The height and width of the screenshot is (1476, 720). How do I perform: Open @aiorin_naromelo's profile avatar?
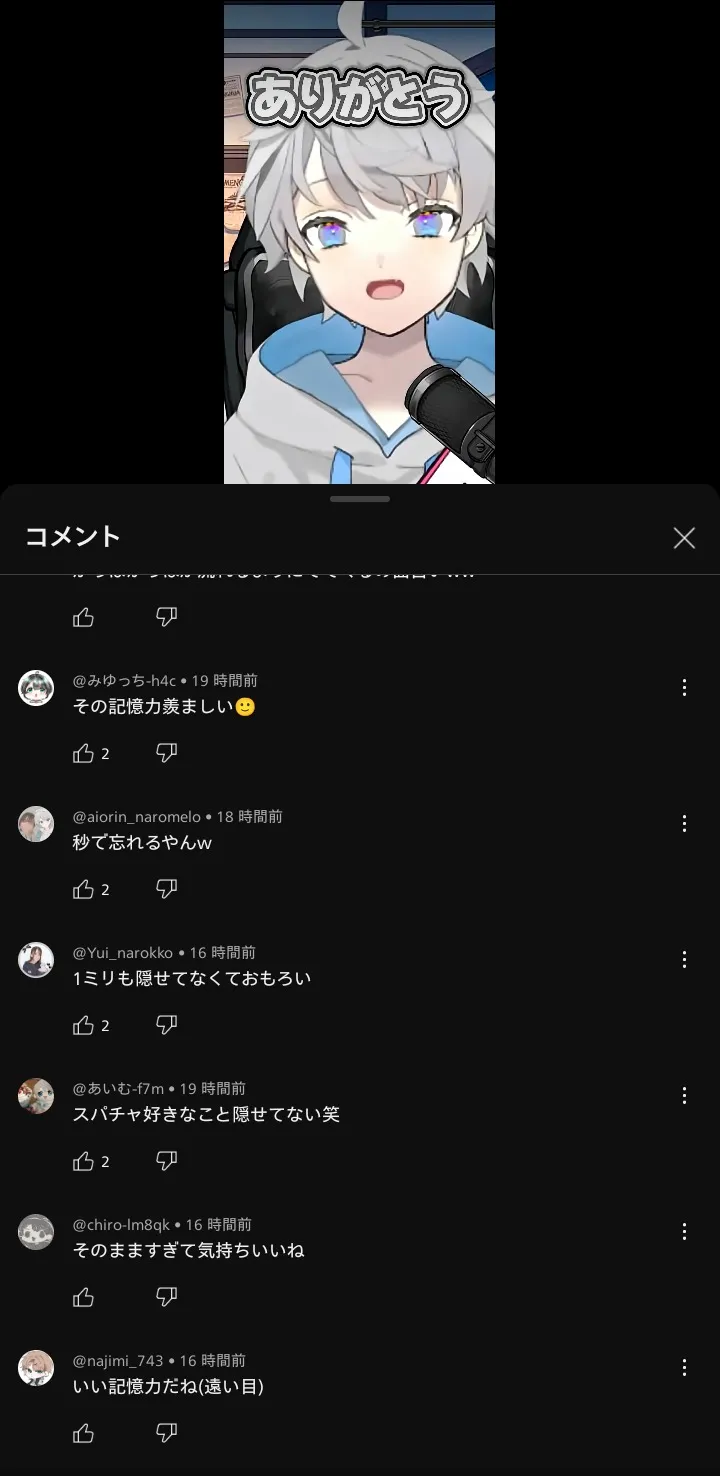click(36, 824)
